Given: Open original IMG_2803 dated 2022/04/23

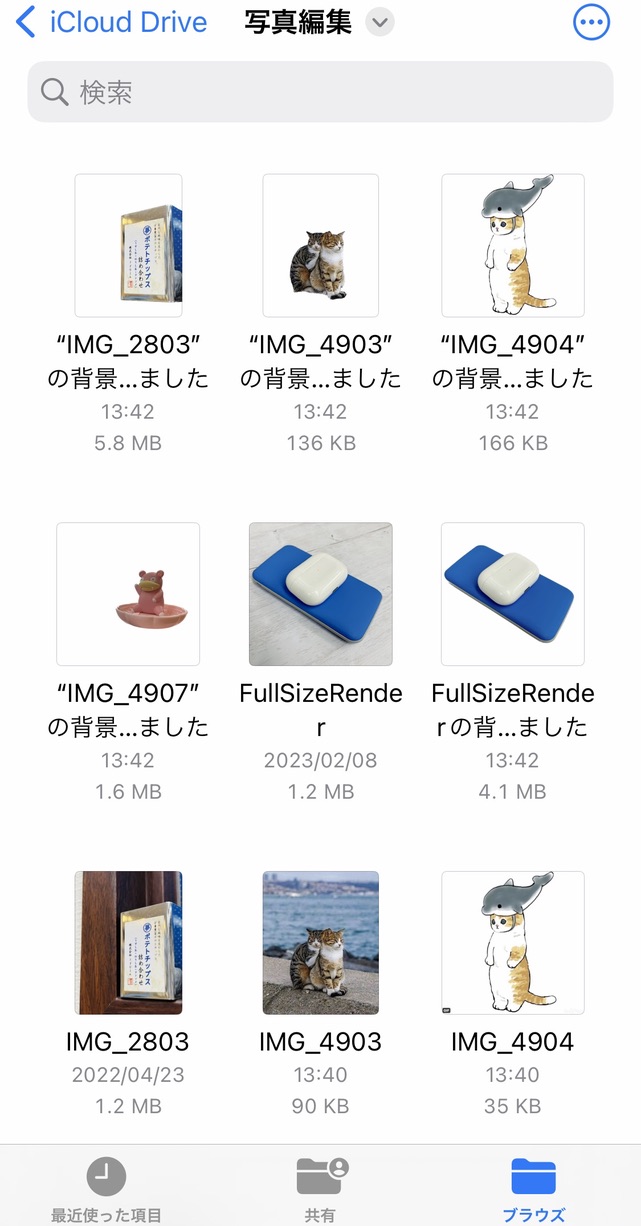Looking at the screenshot, I should click(128, 943).
